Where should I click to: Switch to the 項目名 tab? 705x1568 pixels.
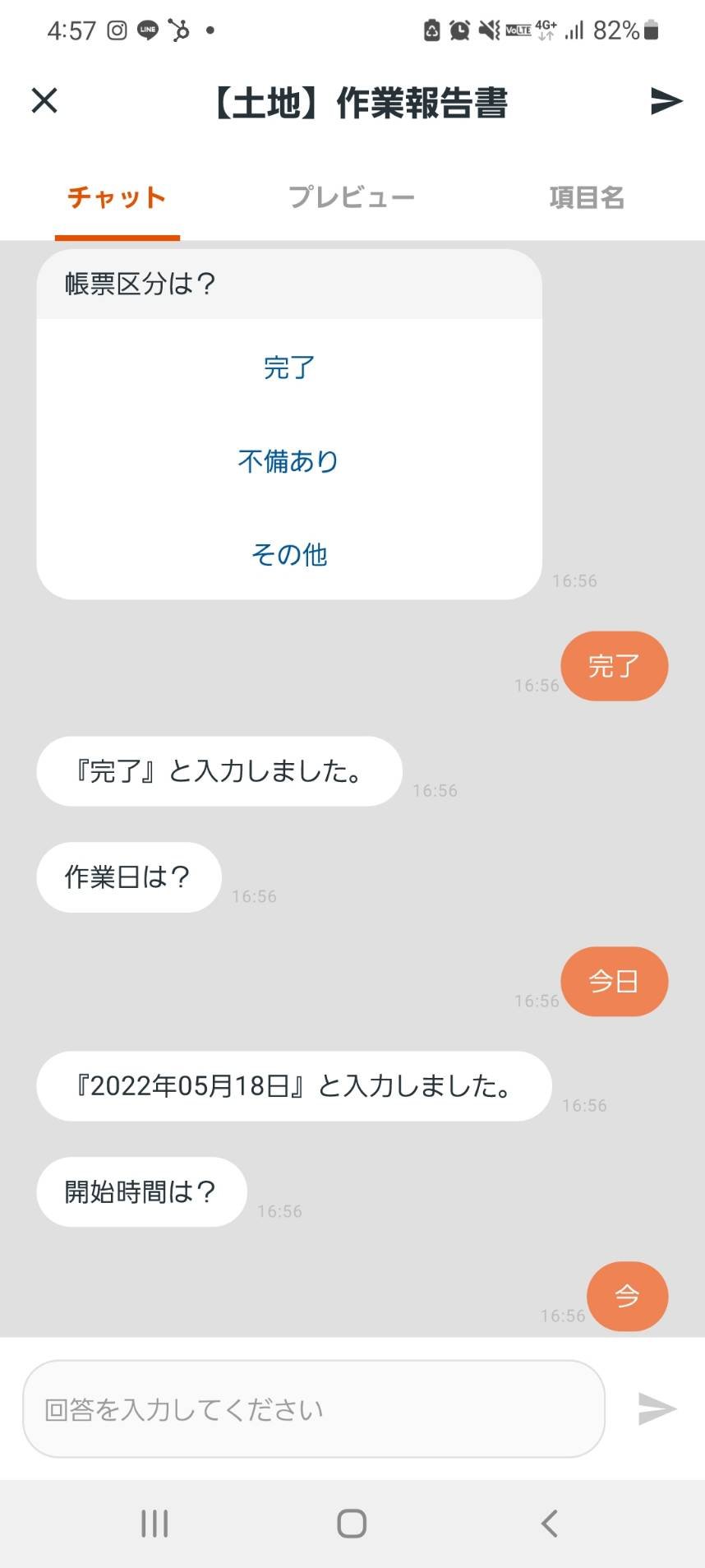point(587,198)
